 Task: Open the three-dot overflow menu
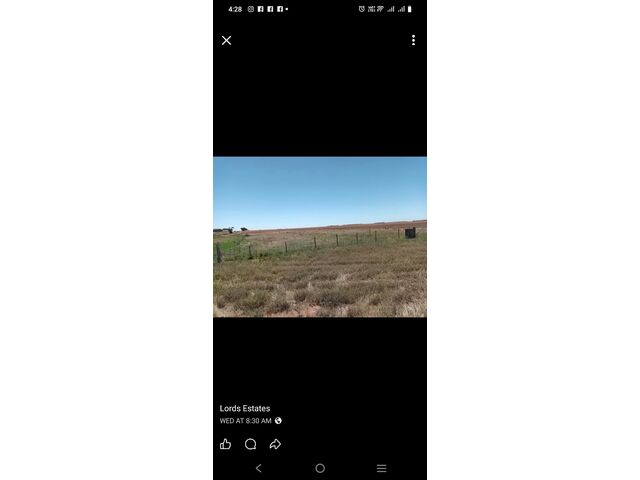413,40
